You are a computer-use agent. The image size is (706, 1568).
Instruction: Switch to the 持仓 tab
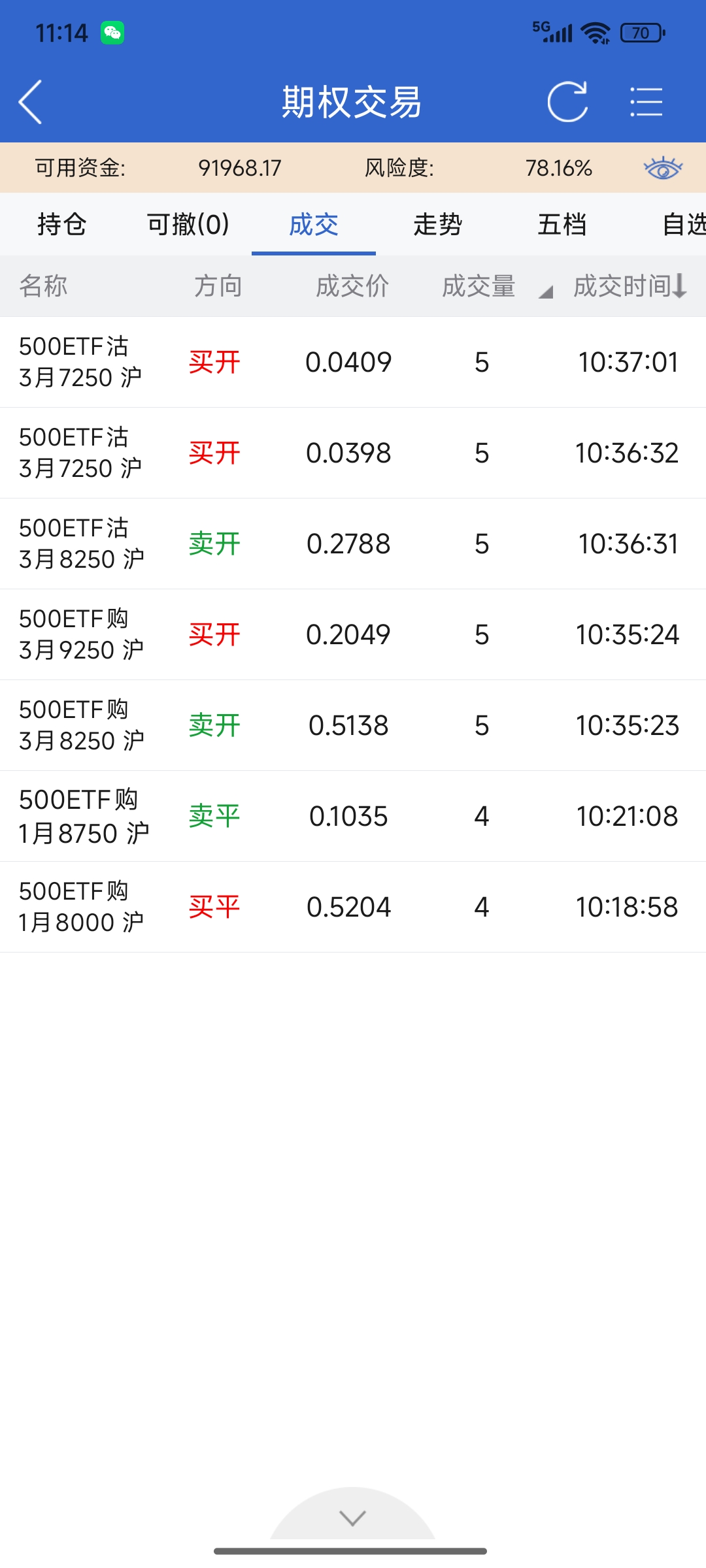[x=62, y=224]
